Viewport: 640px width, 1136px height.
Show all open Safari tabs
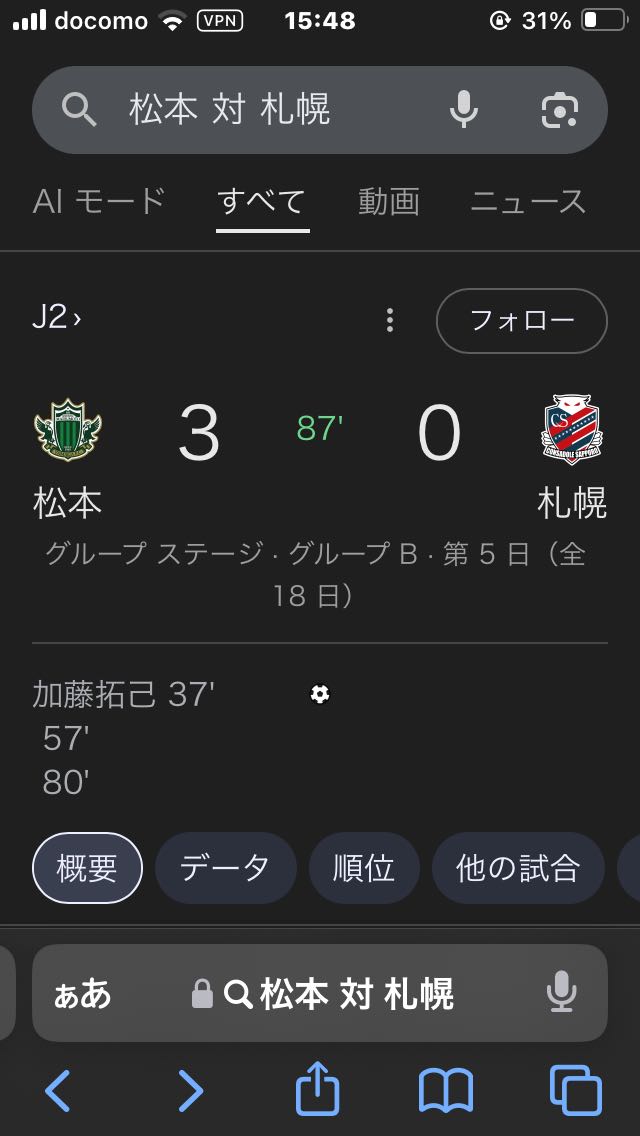575,1090
